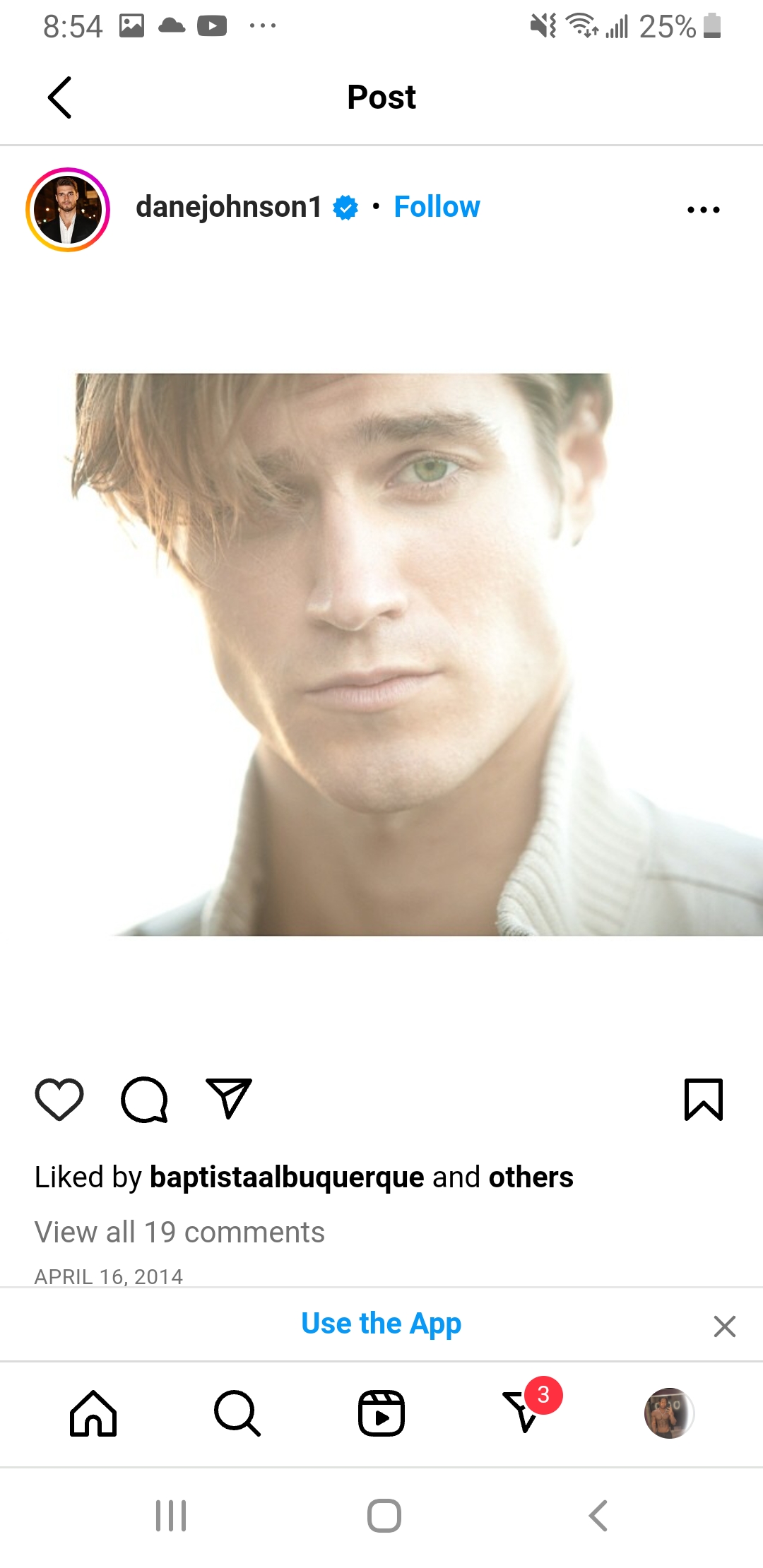Image resolution: width=763 pixels, height=1568 pixels.
Task: Dismiss the Use the App banner
Action: click(x=724, y=1326)
